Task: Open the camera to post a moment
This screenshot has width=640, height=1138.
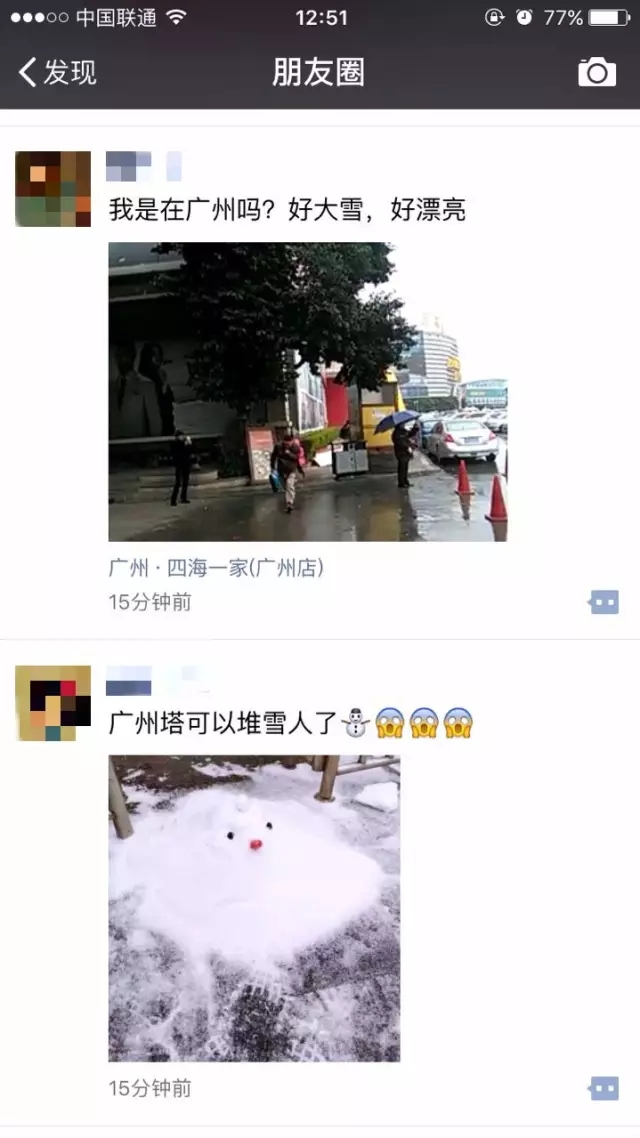Action: 597,72
